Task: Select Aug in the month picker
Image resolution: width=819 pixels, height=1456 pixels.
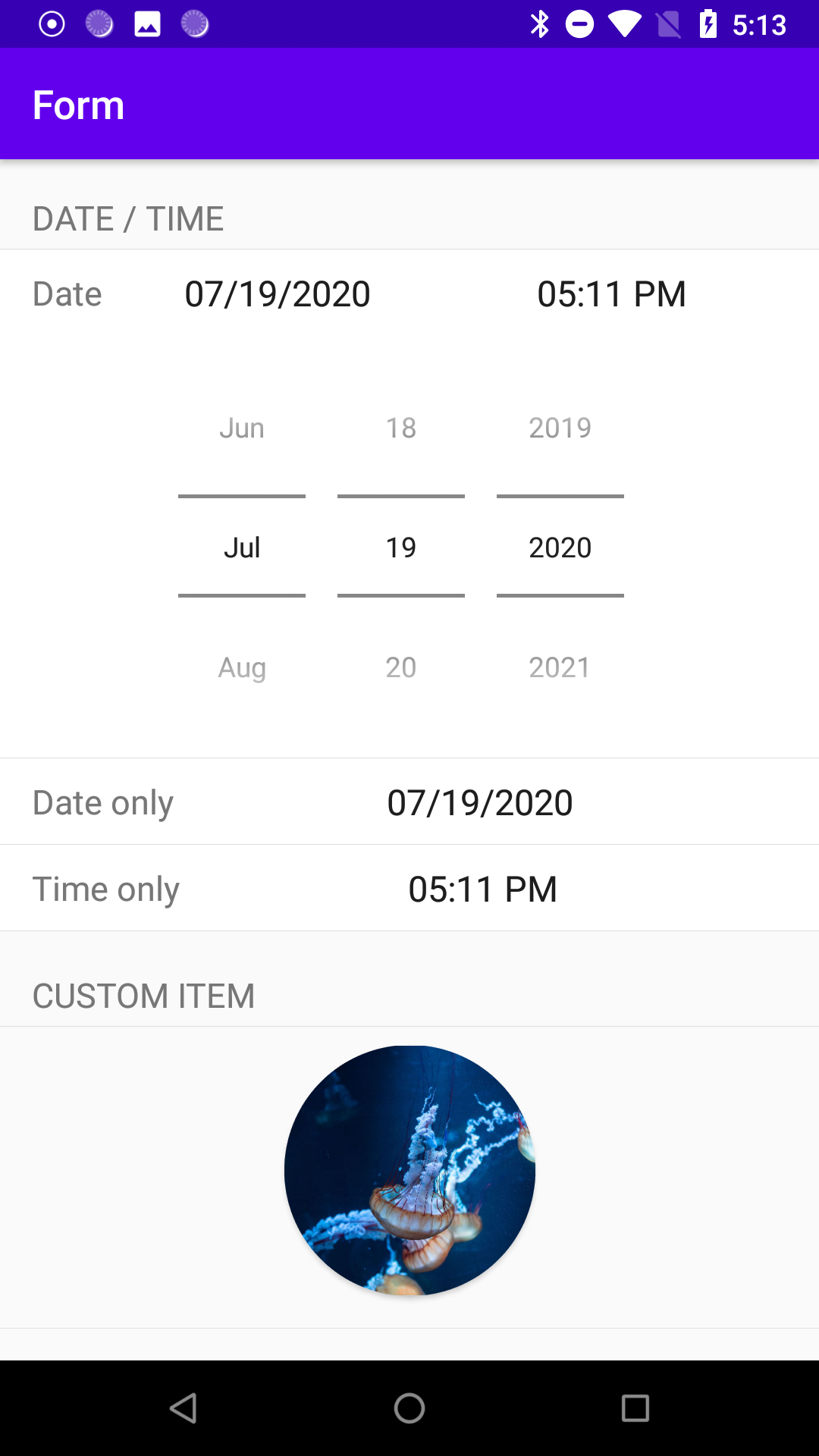Action: (242, 667)
